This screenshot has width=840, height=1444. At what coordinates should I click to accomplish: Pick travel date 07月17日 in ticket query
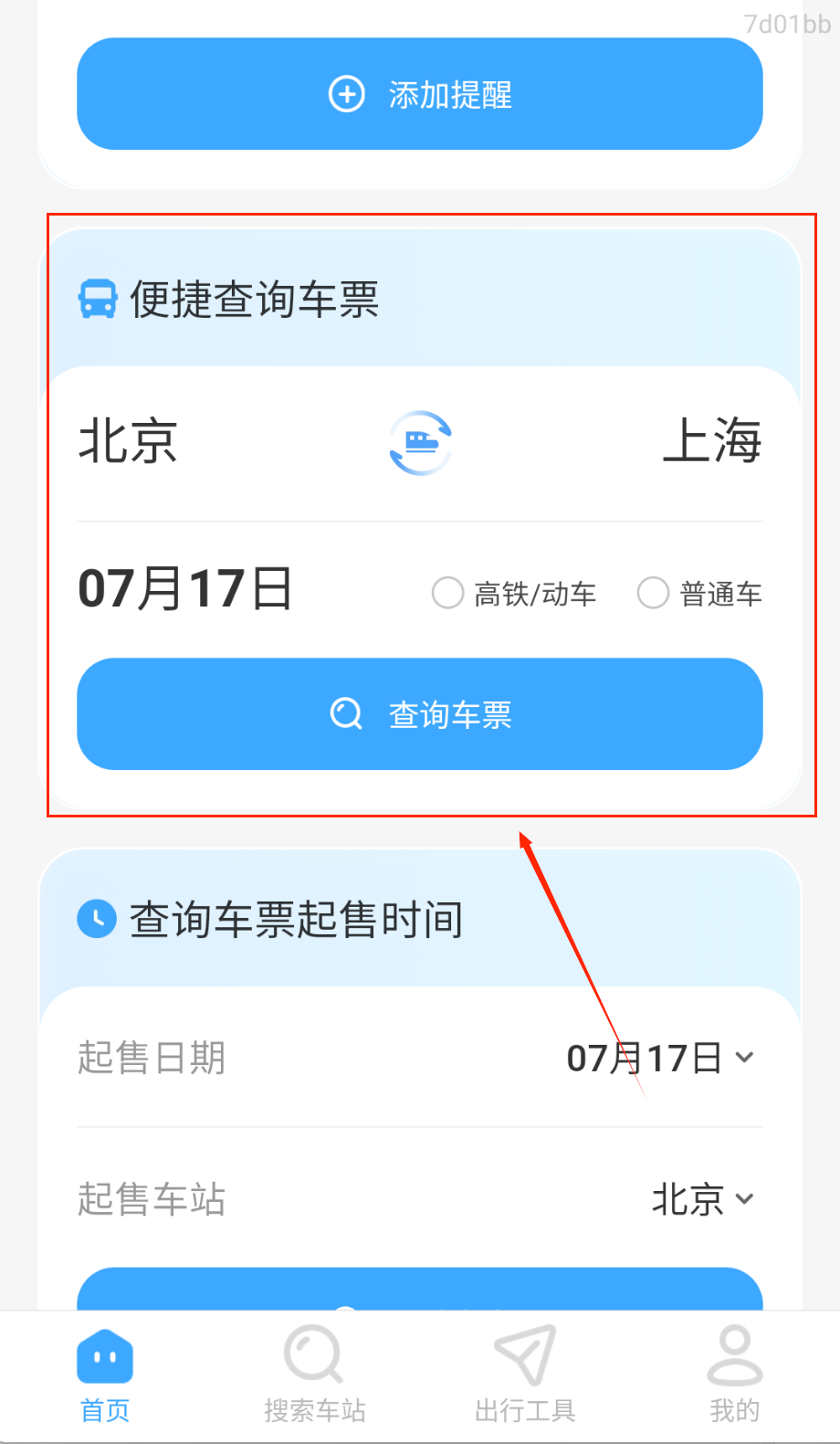coord(185,589)
